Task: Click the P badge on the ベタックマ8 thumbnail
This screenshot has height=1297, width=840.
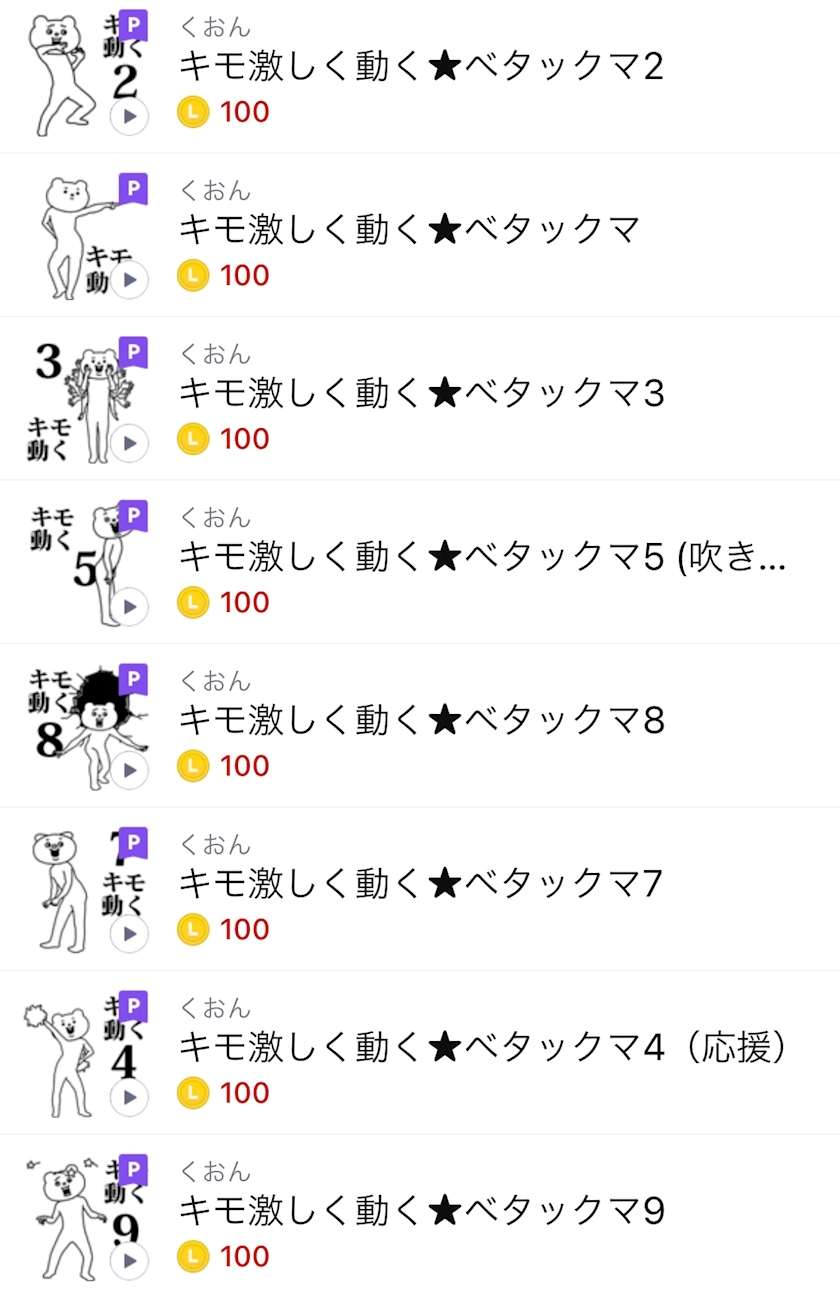Action: click(135, 676)
